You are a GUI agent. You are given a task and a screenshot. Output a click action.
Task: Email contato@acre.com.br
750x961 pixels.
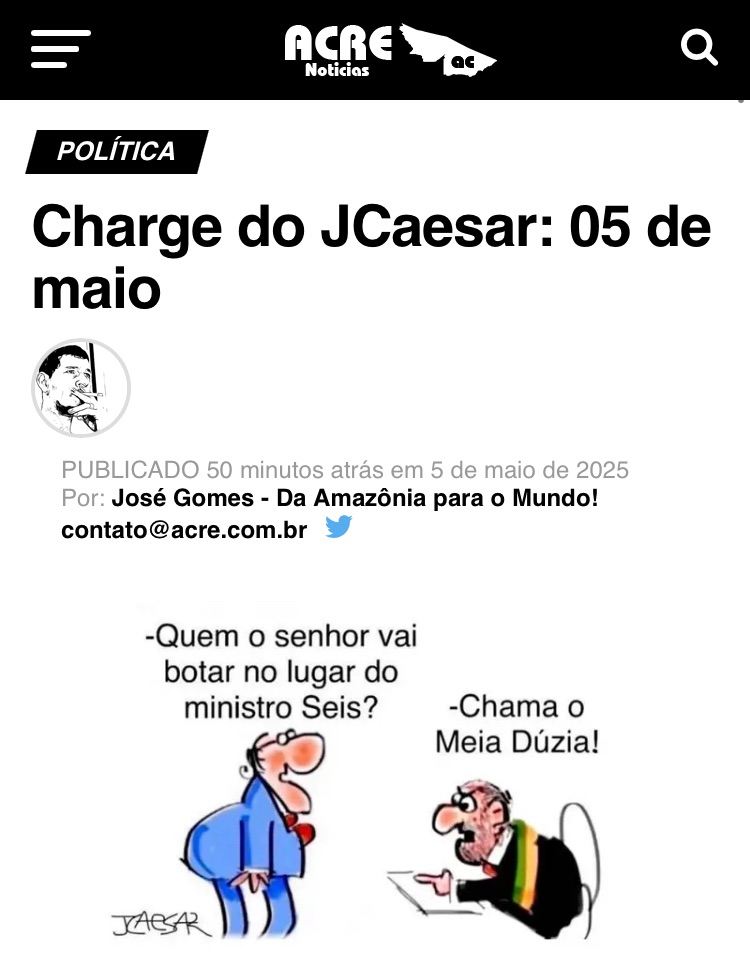(184, 530)
